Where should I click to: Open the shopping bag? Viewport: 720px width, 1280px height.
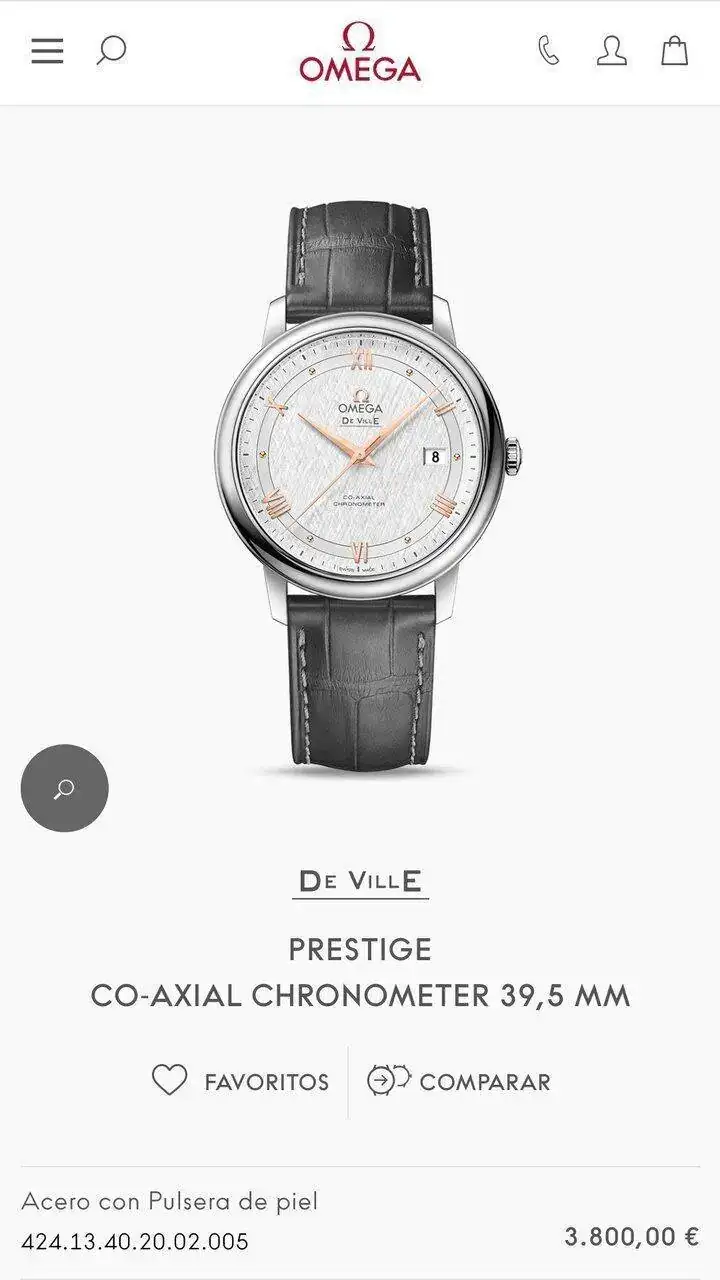675,51
